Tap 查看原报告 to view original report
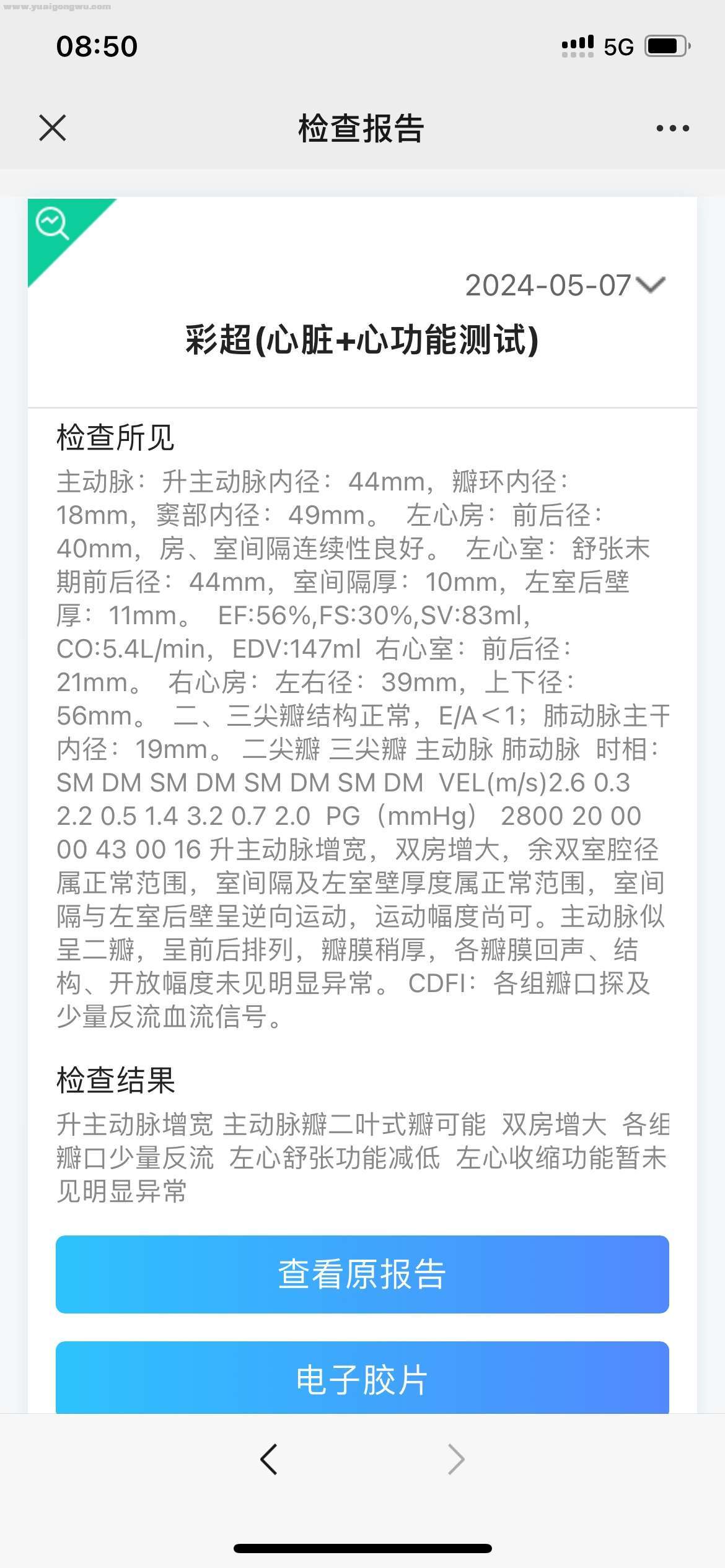 (362, 1274)
